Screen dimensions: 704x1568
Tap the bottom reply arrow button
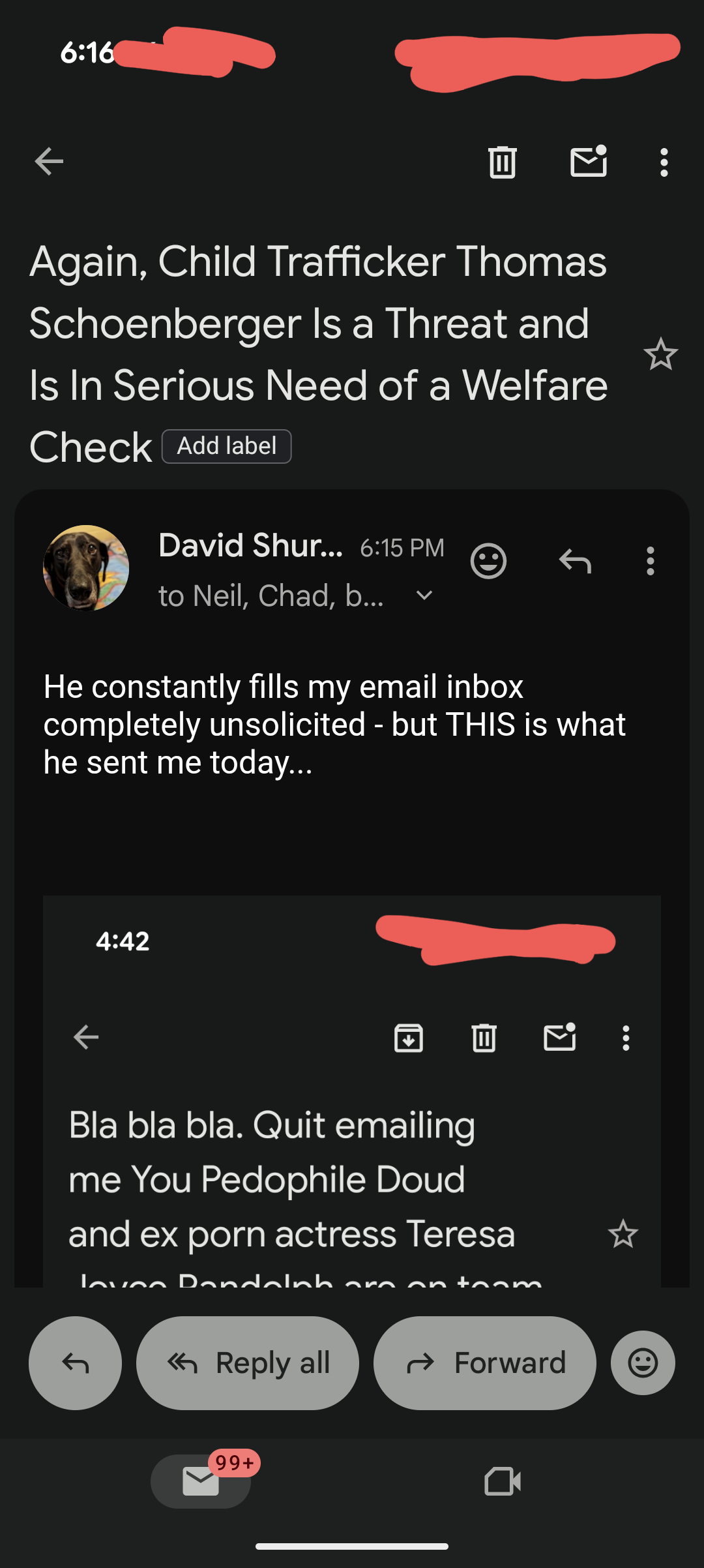pos(75,1363)
